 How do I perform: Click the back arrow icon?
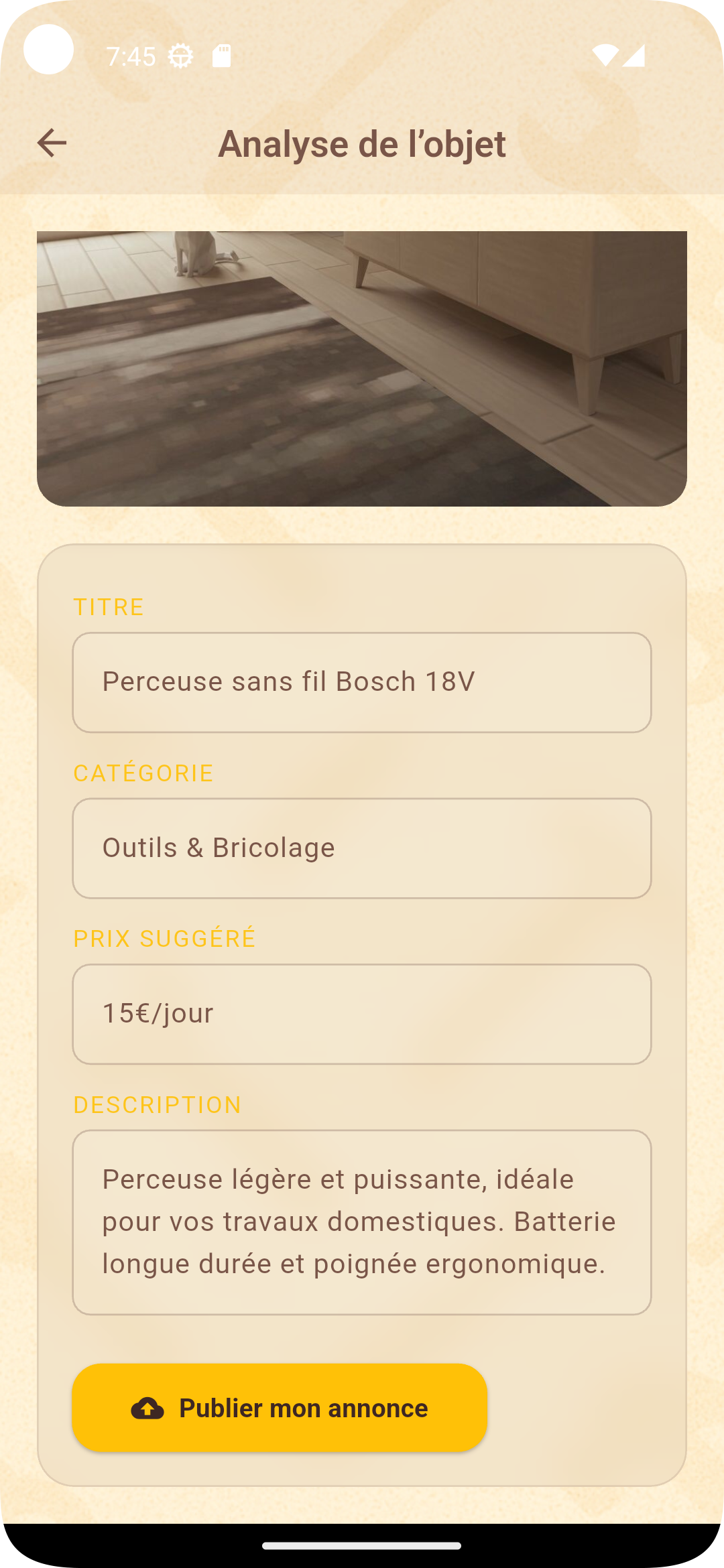52,142
